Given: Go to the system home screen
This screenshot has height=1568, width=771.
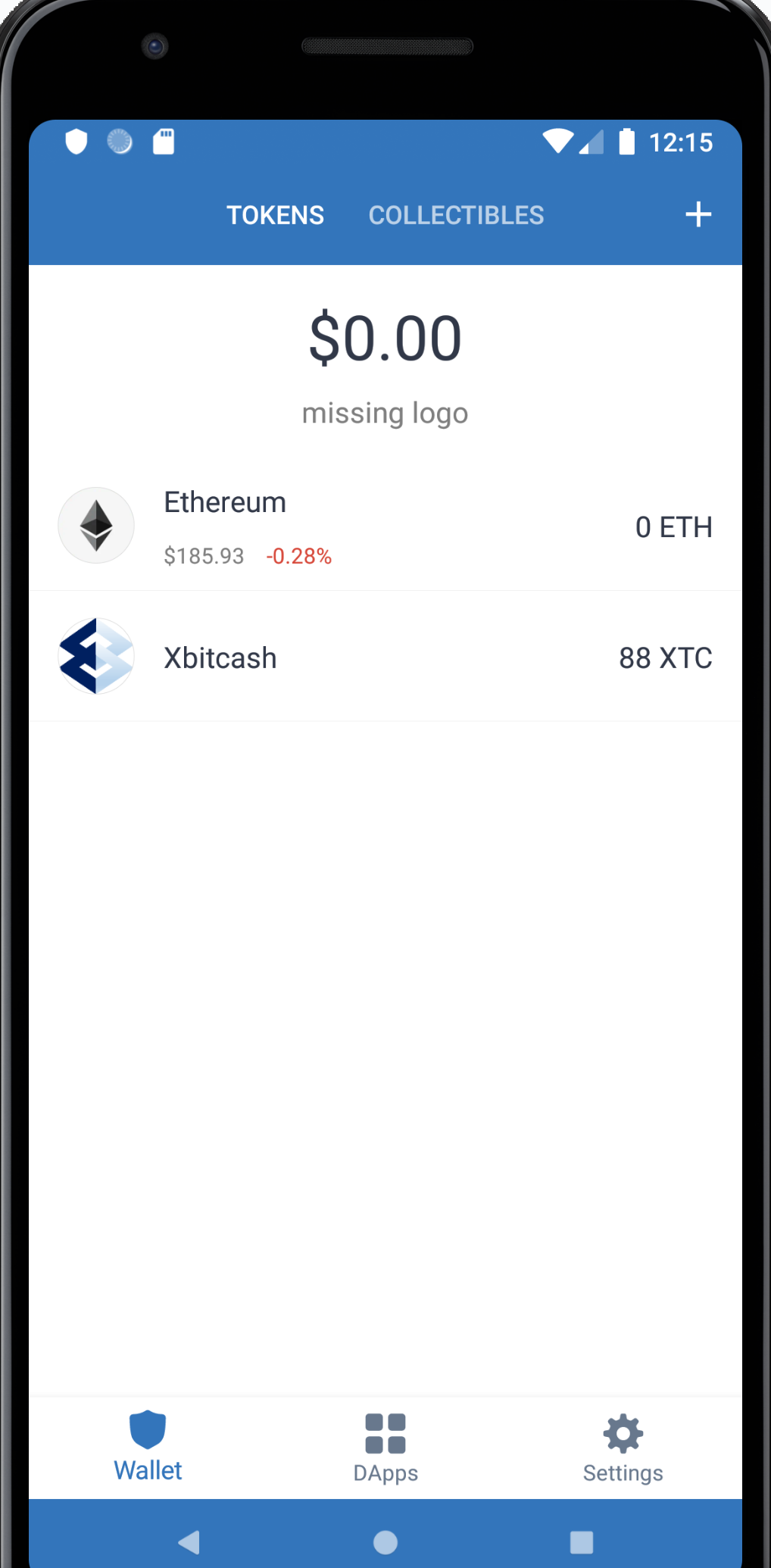Looking at the screenshot, I should point(385,1542).
